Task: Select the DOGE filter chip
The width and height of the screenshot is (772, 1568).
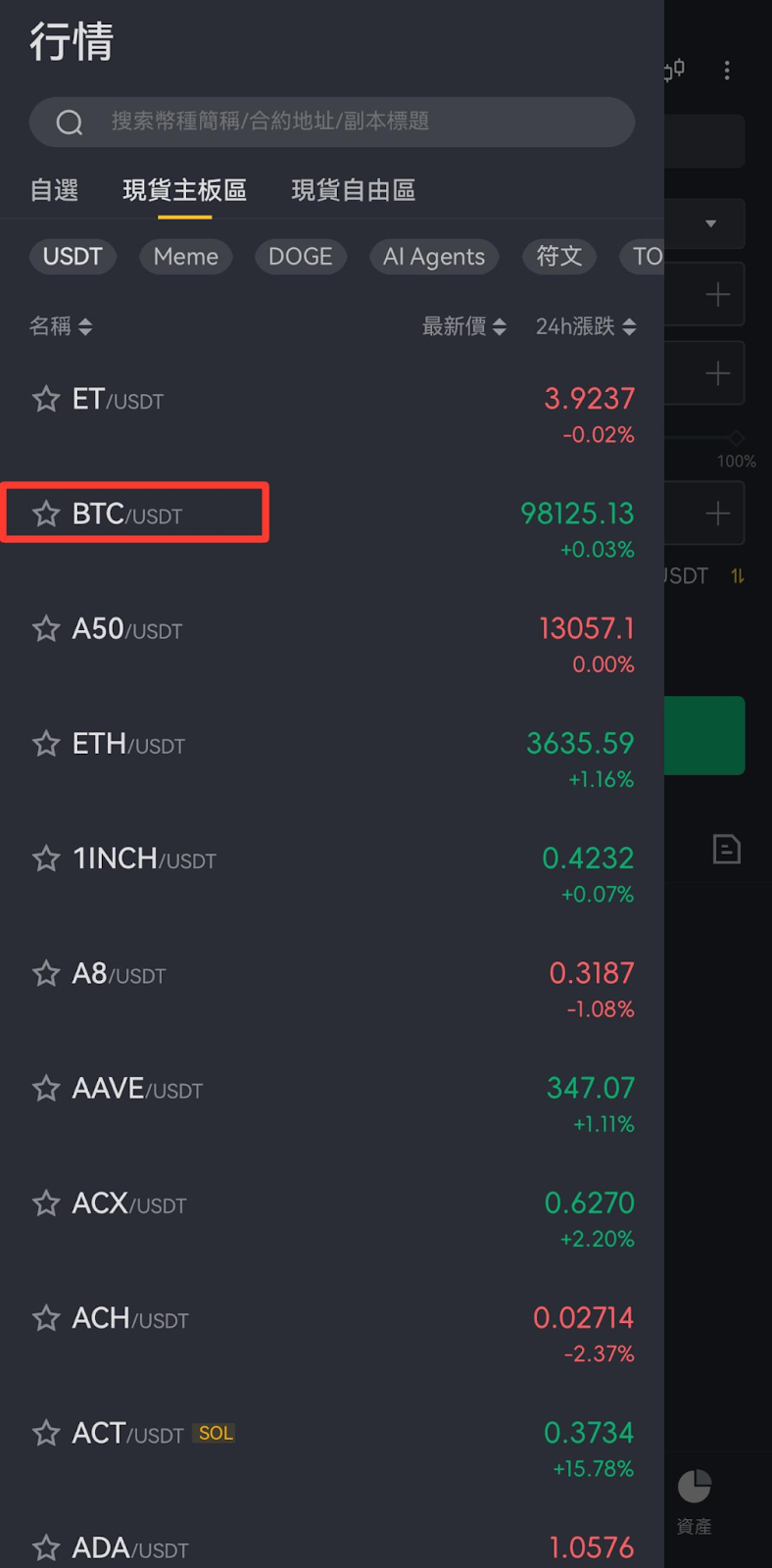Action: click(301, 257)
